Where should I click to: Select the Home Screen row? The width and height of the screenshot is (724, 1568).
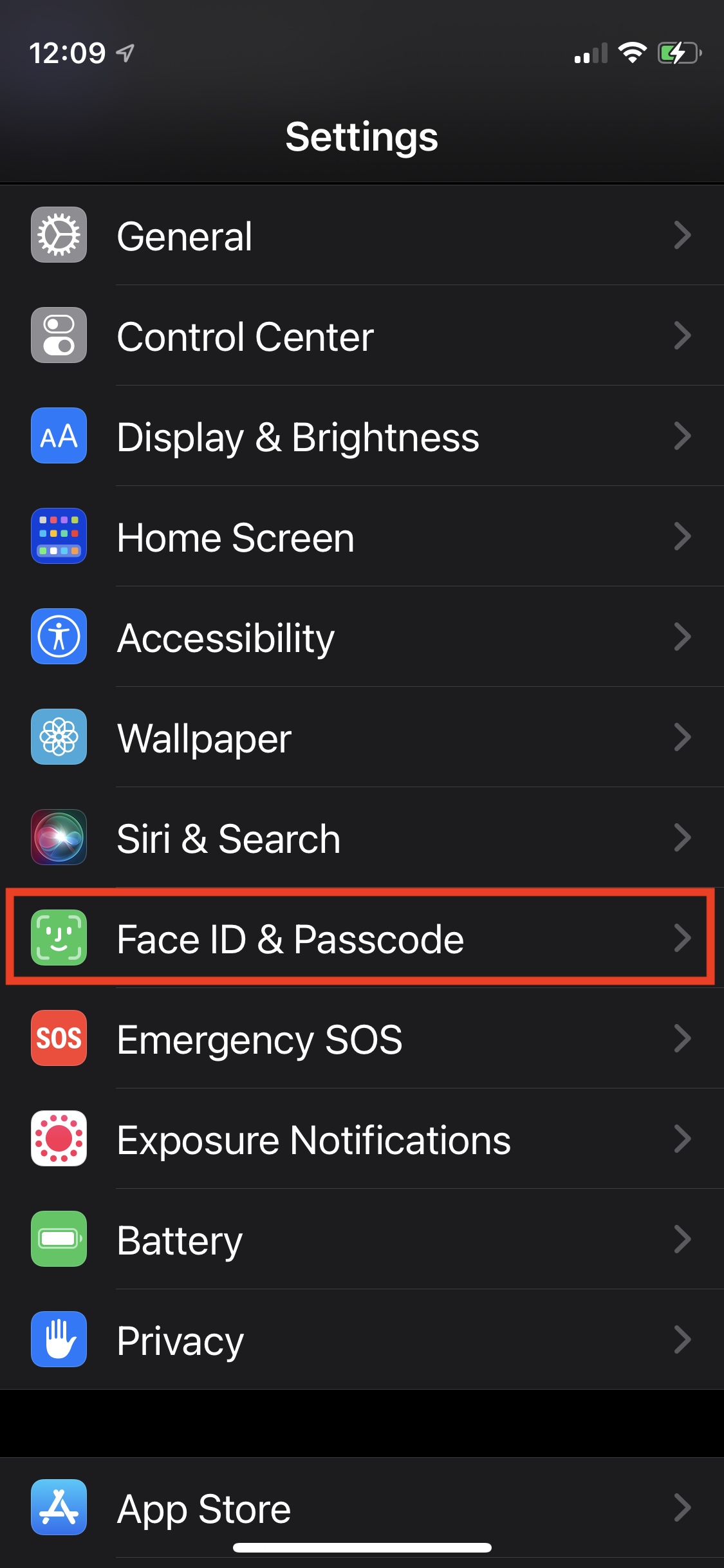(362, 537)
